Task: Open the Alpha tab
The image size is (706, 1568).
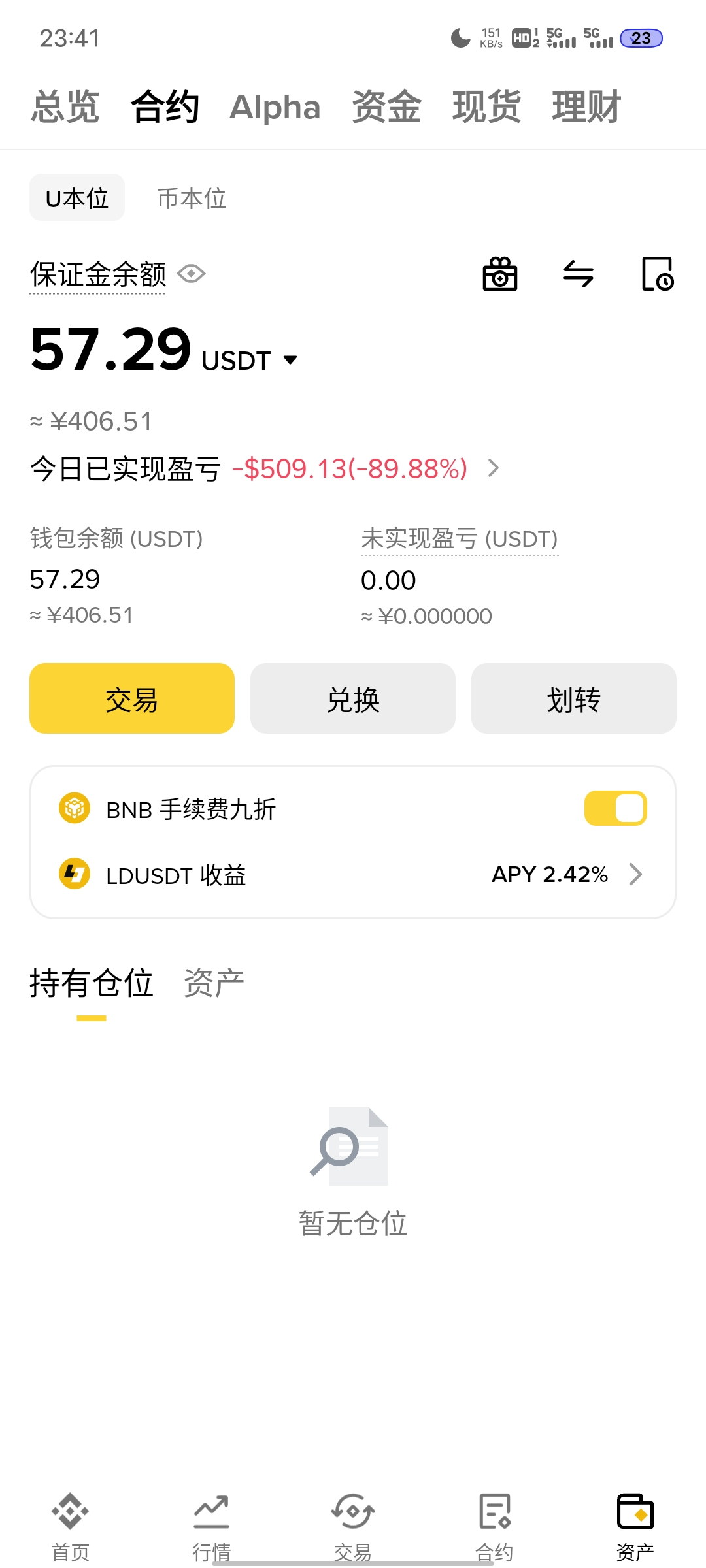Action: 275,106
